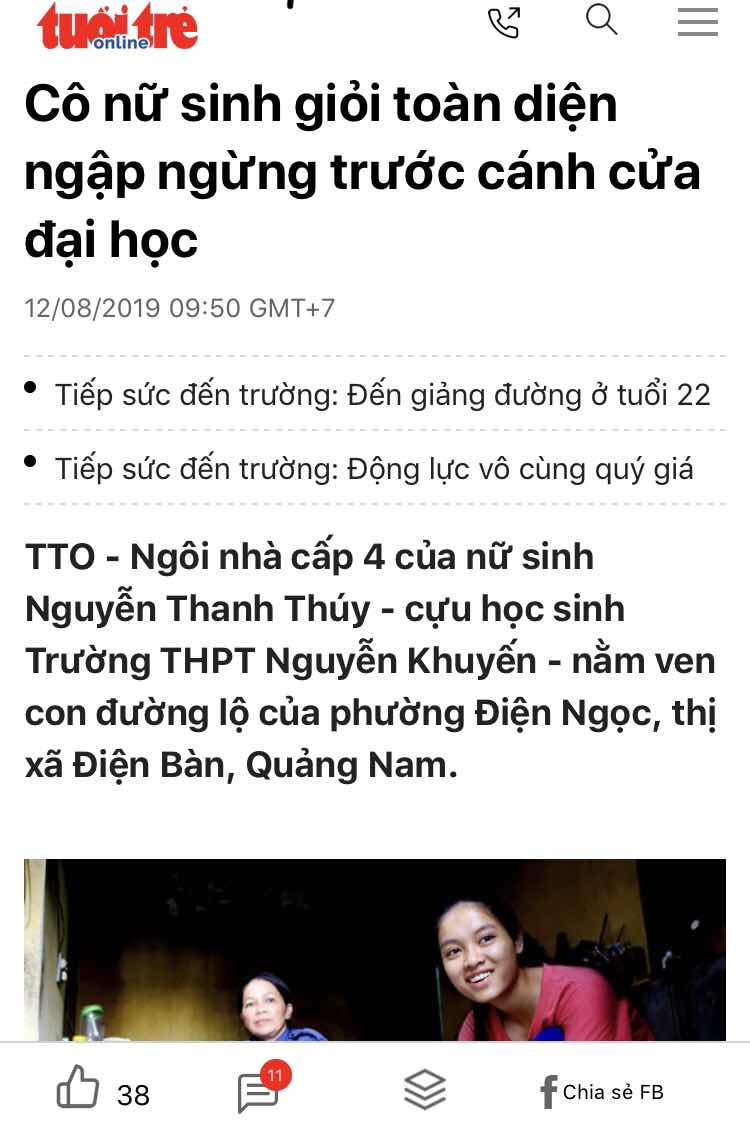Screen dimensions: 750x1141
Task: Like this article with thumbs up
Action: click(x=79, y=1089)
